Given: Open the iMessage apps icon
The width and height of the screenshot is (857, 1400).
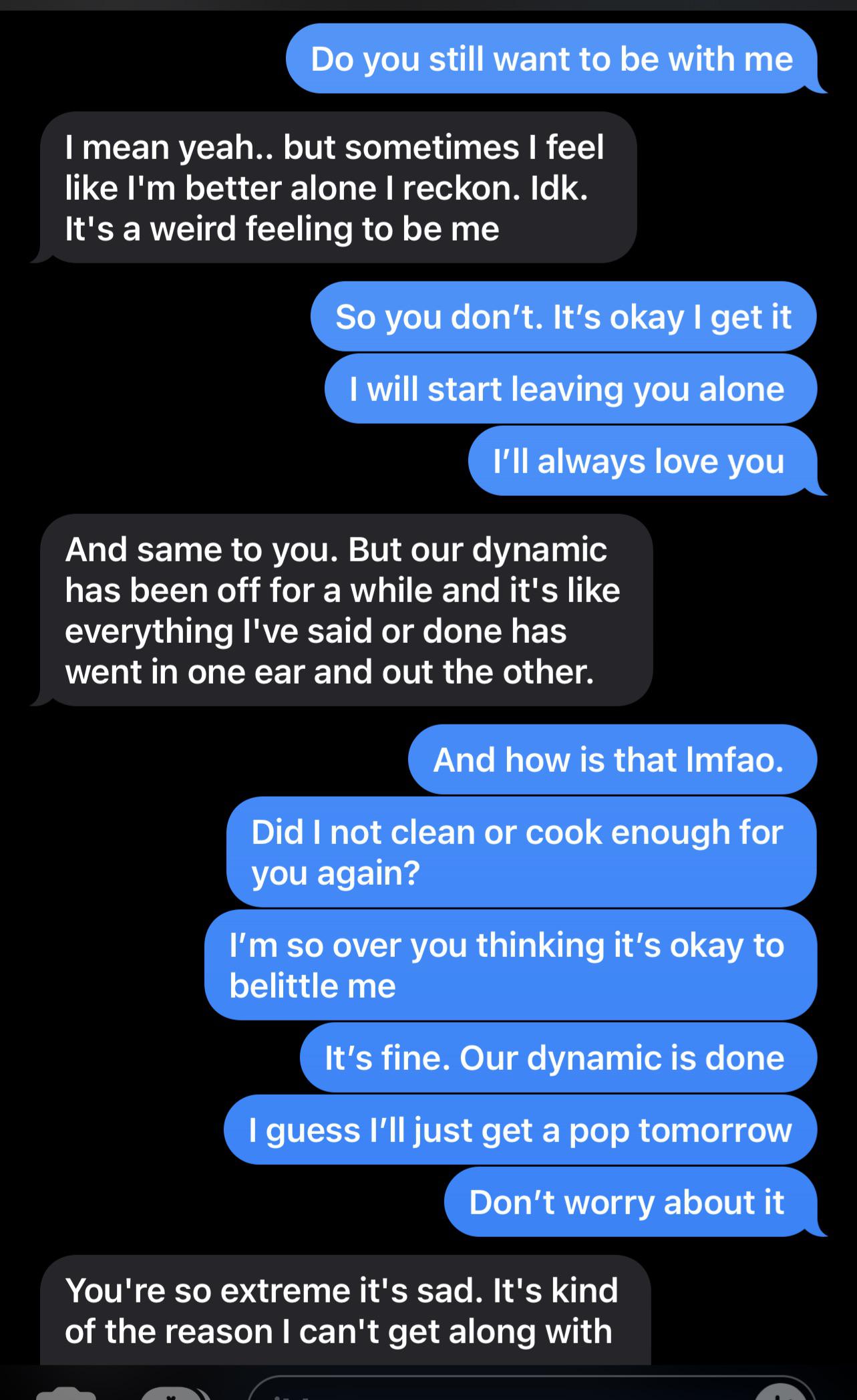Looking at the screenshot, I should coord(175,1393).
